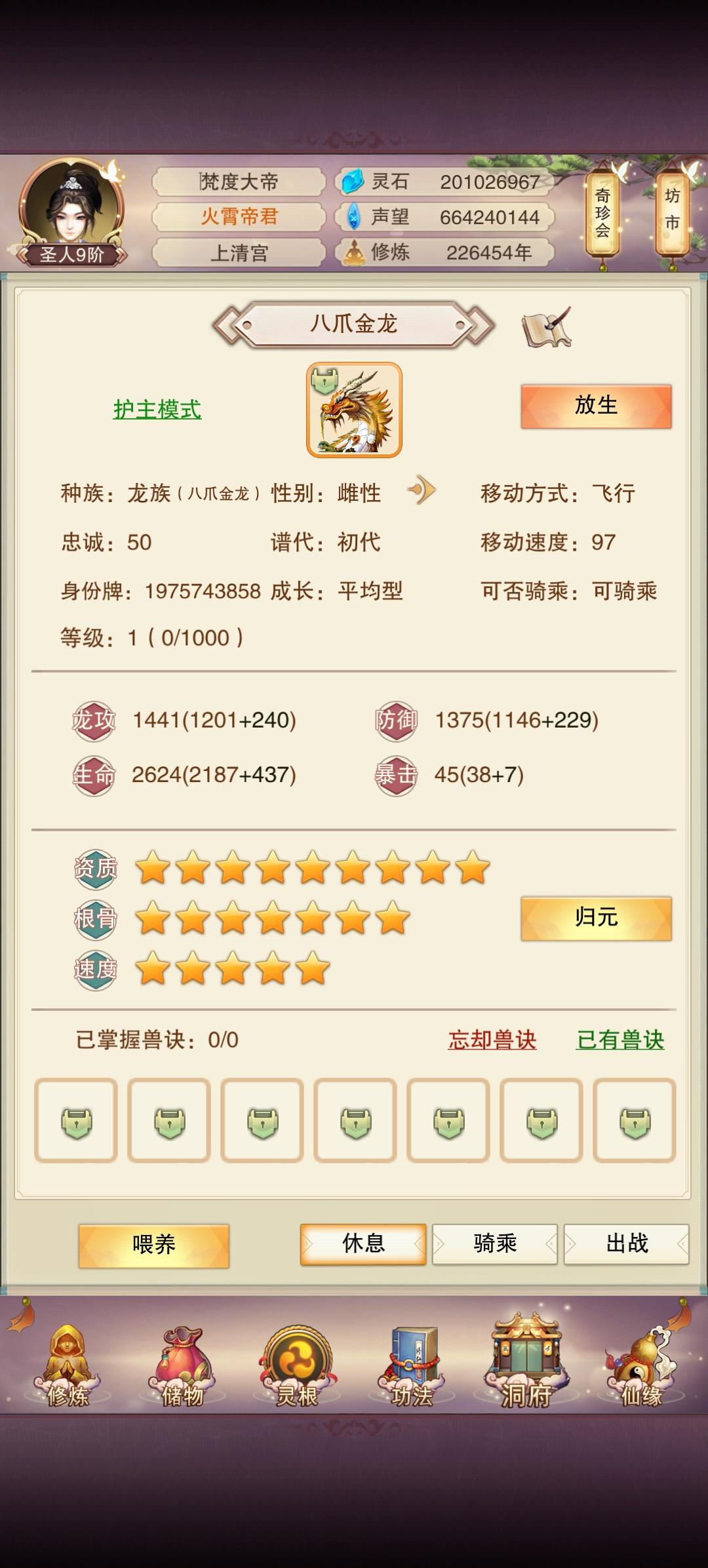Activate 出战 battle mode for the pet

click(x=627, y=1244)
